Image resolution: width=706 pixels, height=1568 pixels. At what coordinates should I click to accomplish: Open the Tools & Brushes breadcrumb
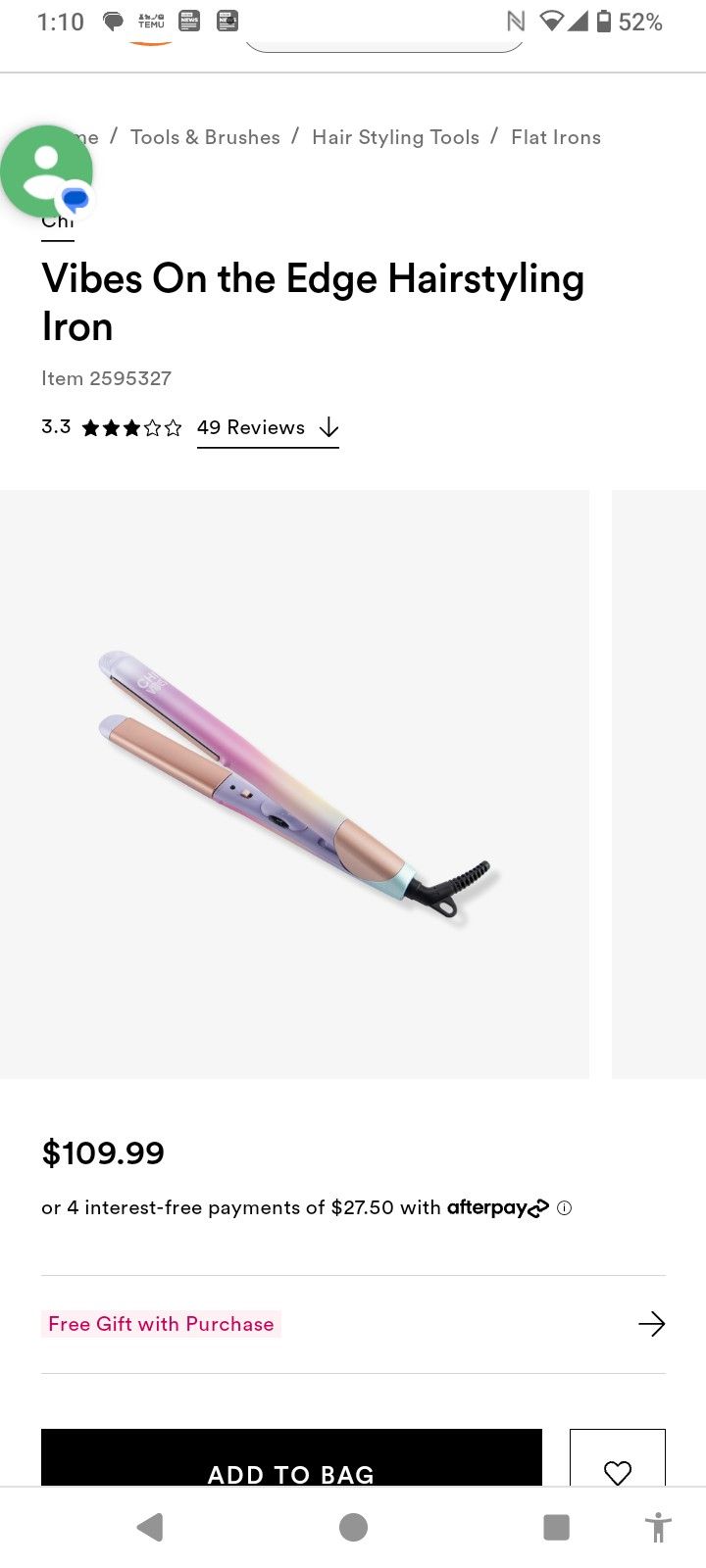pyautogui.click(x=205, y=137)
